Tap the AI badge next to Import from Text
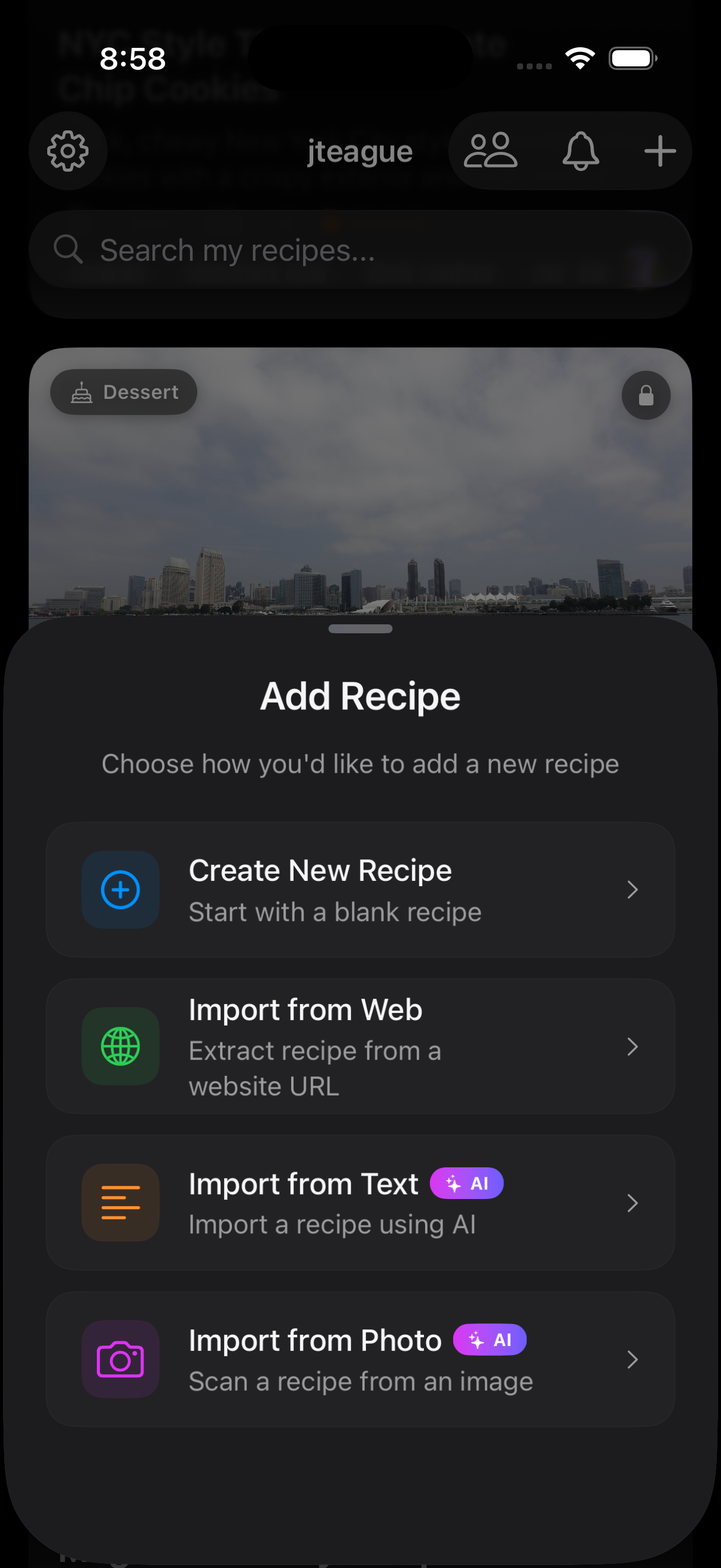 point(467,1183)
